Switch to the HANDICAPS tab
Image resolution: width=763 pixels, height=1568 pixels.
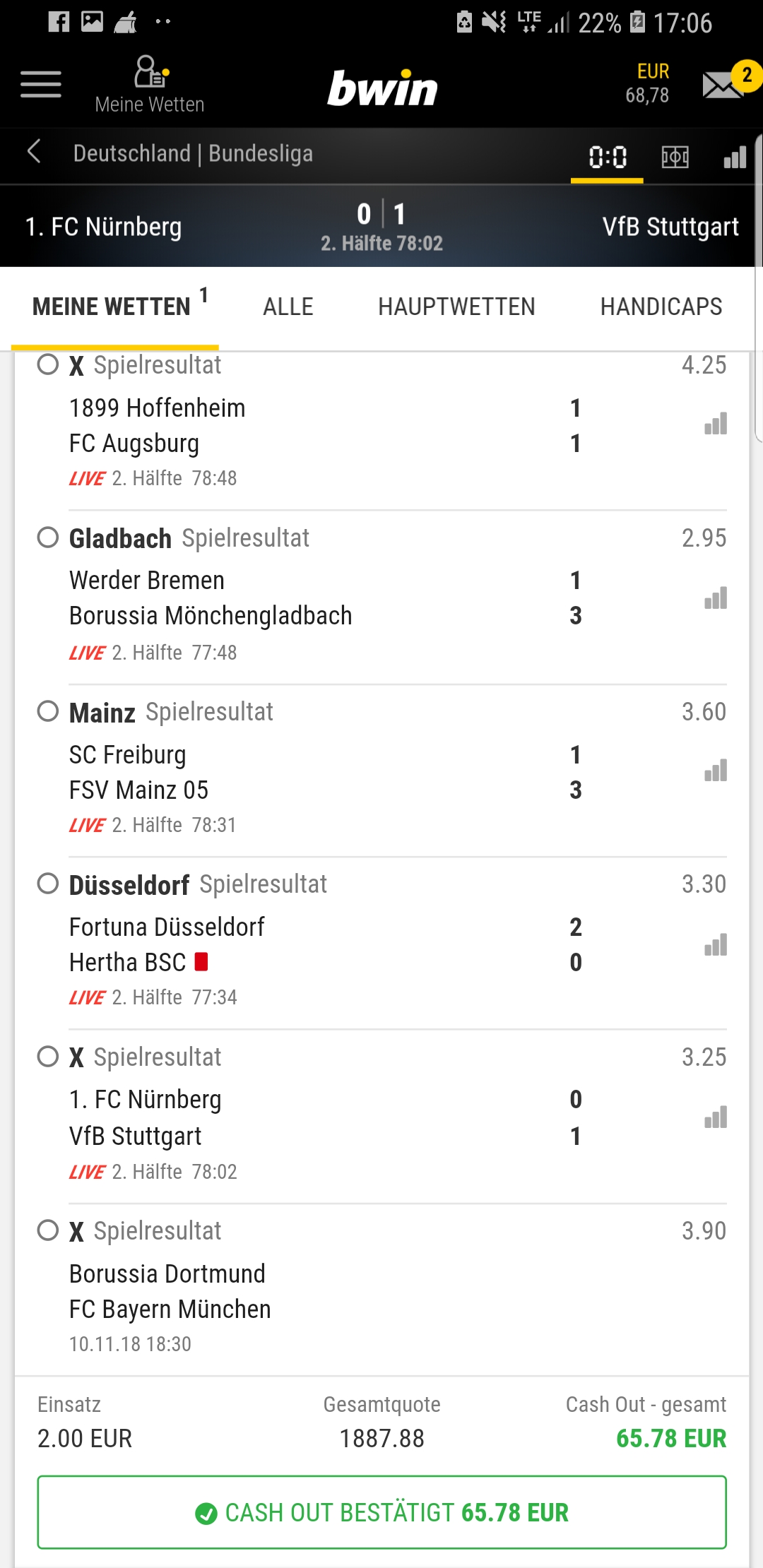[x=661, y=307]
